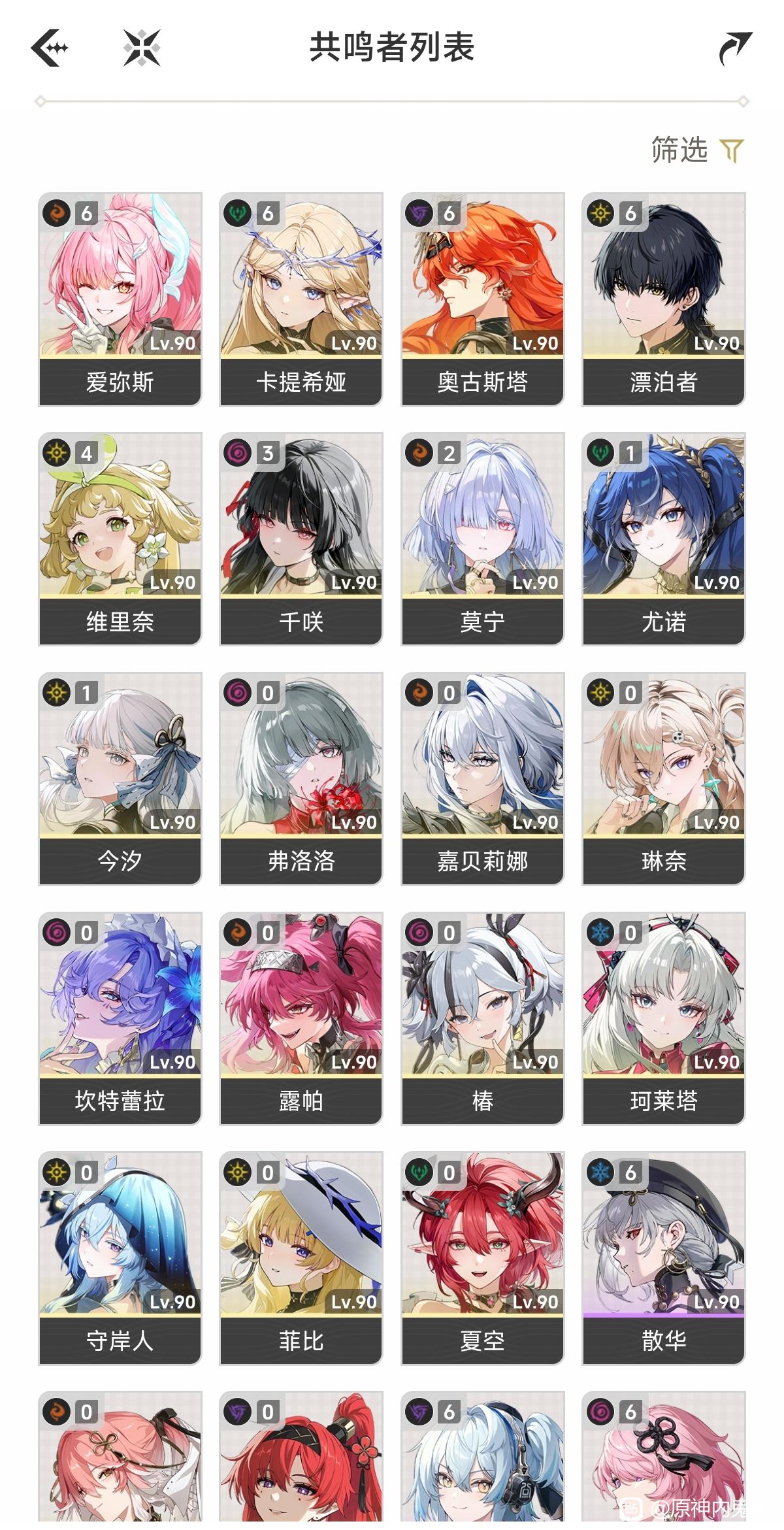Select 椿 character card
The height and width of the screenshot is (1530, 784).
coord(482,1019)
